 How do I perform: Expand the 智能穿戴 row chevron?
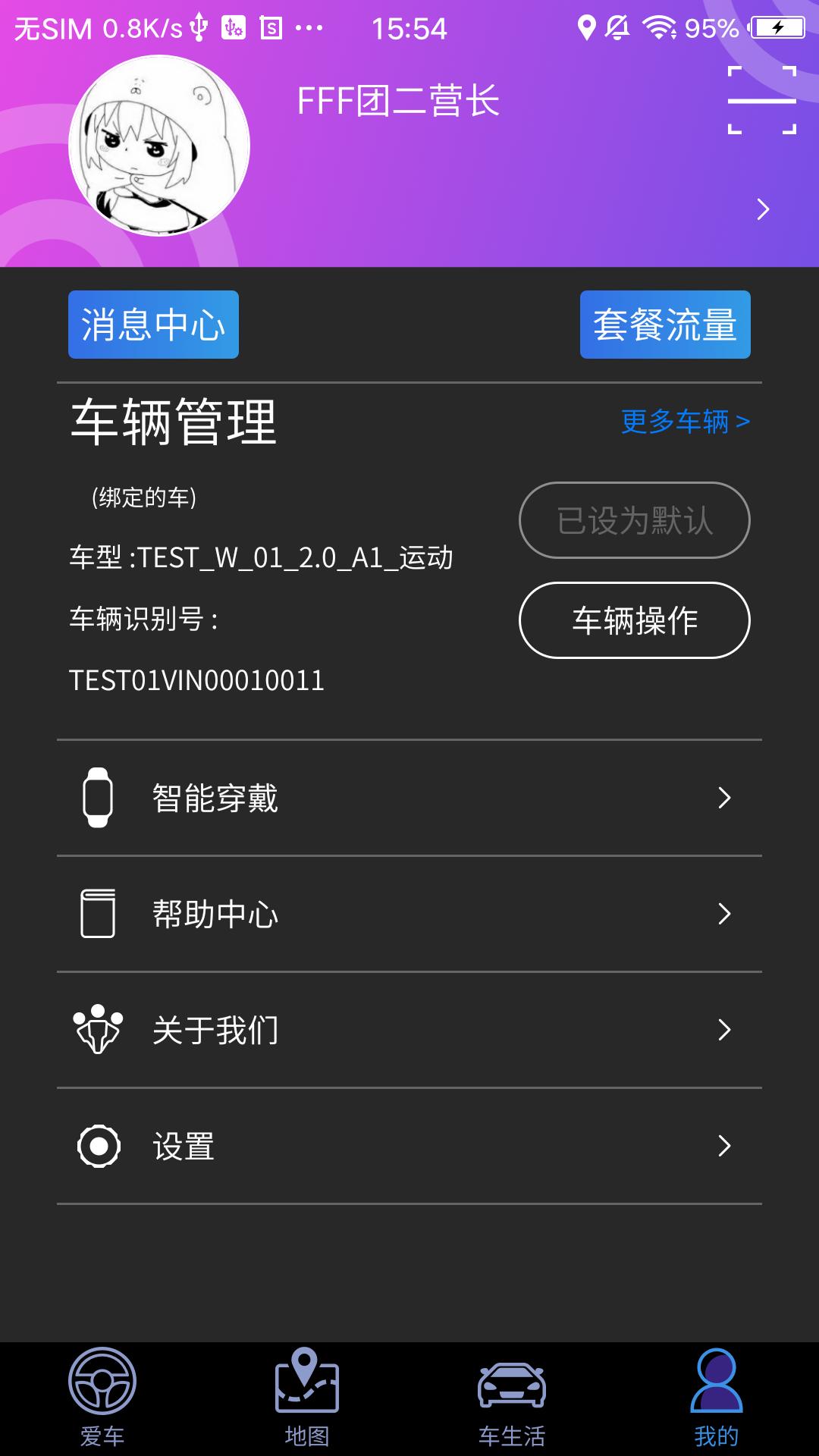point(724,797)
